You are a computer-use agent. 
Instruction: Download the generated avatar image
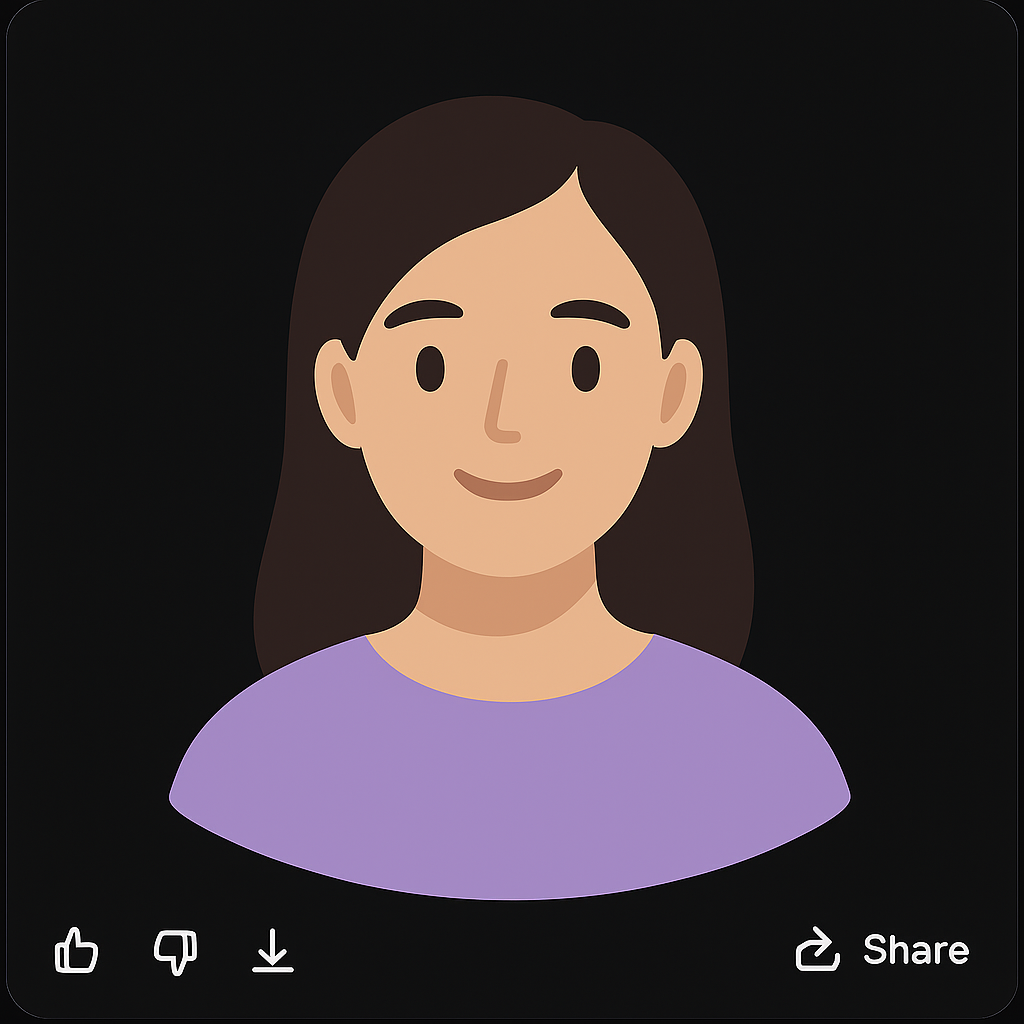(272, 950)
